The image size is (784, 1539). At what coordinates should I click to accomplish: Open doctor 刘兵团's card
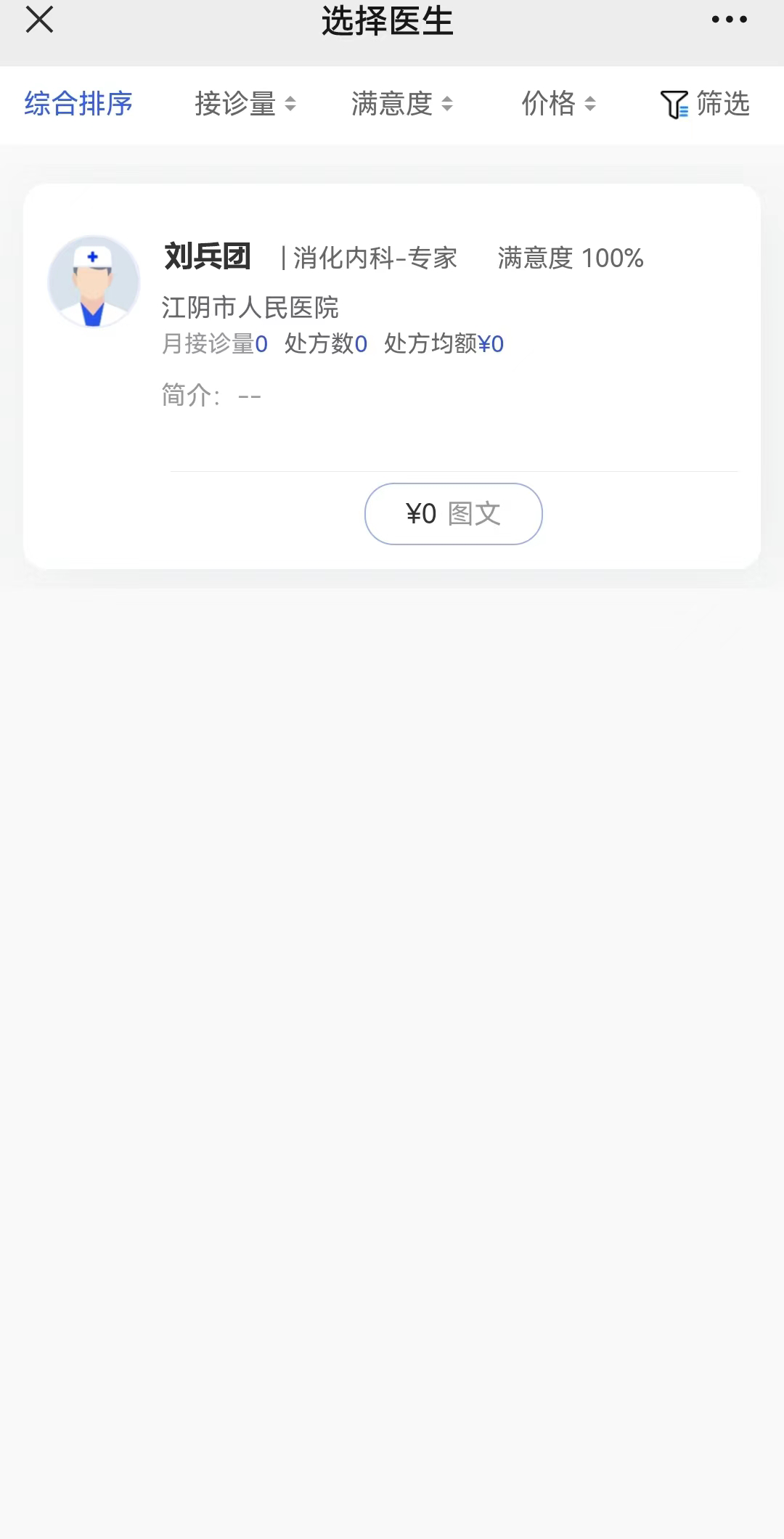pos(392,327)
